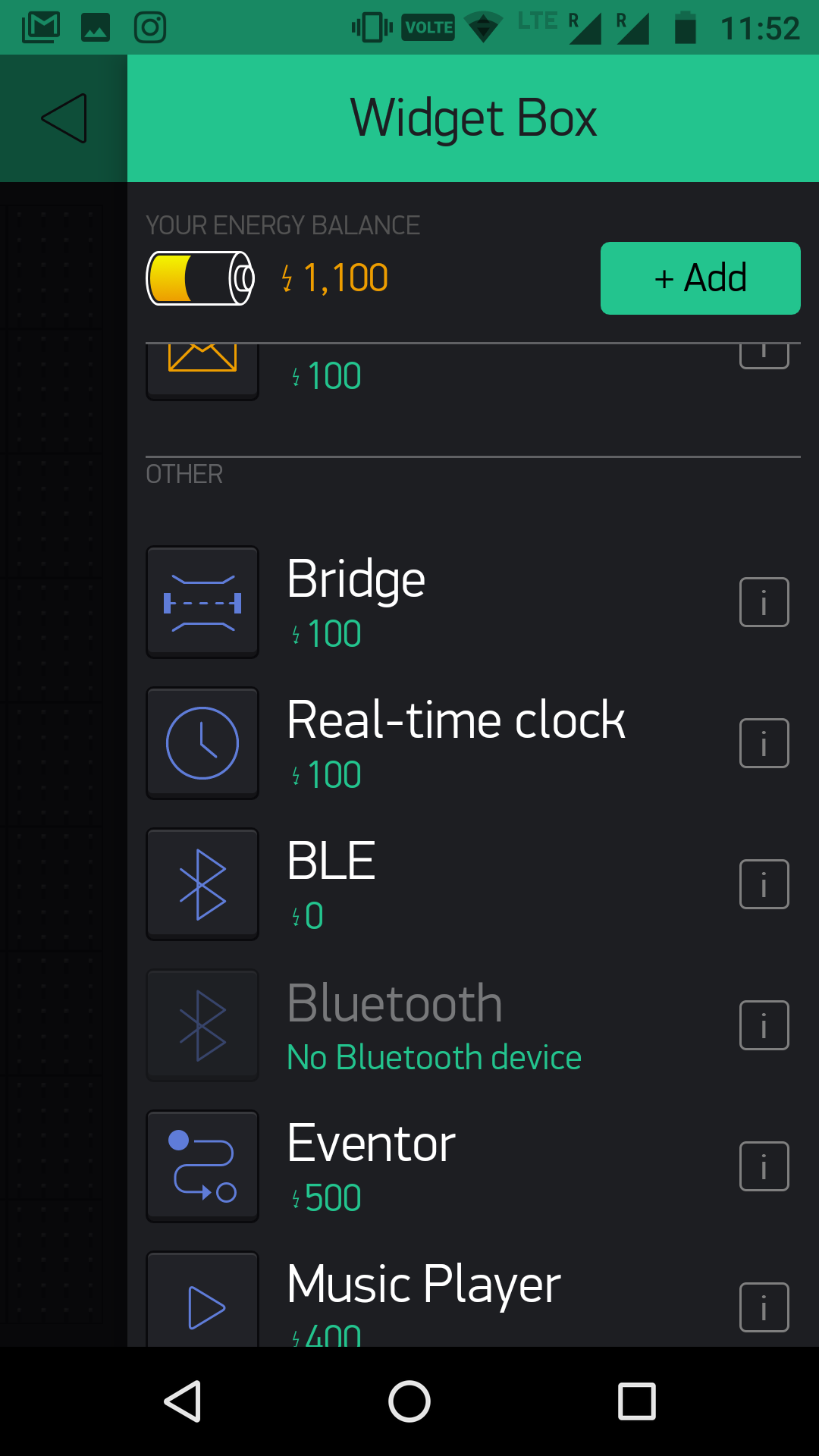The width and height of the screenshot is (819, 1456).
Task: Show info for the Eventor widget
Action: coord(764,1166)
